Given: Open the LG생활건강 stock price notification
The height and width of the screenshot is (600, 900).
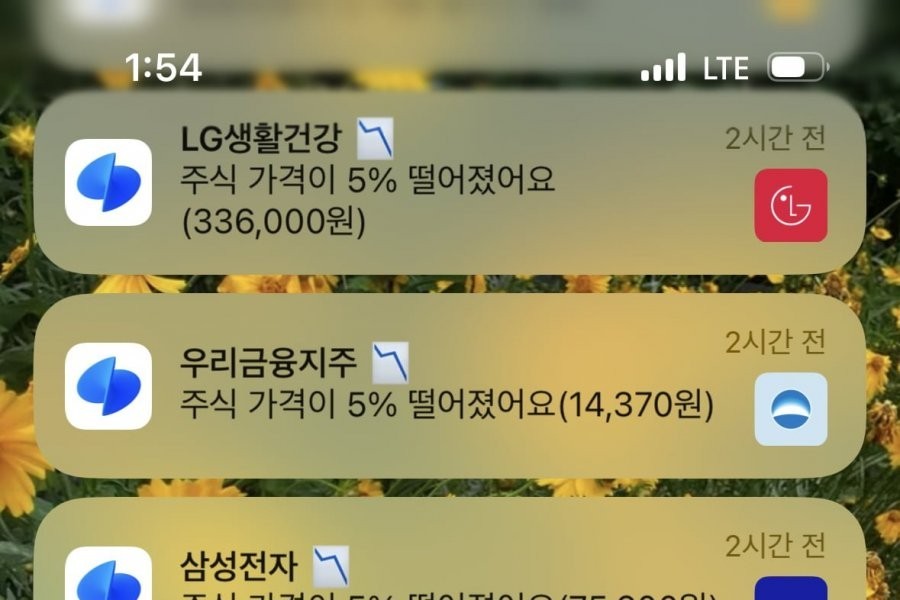Looking at the screenshot, I should tap(448, 183).
